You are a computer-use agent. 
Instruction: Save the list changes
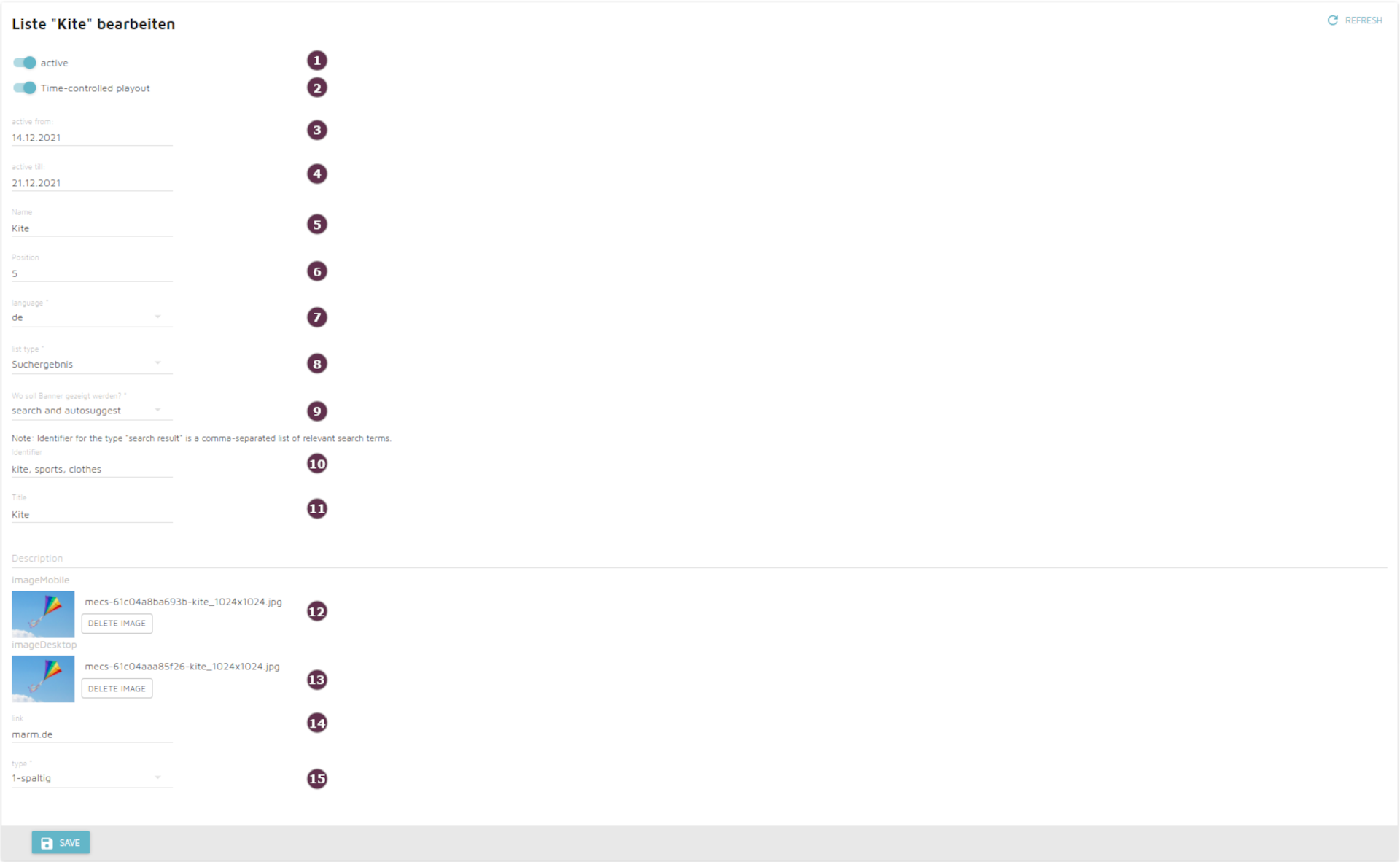tap(61, 842)
